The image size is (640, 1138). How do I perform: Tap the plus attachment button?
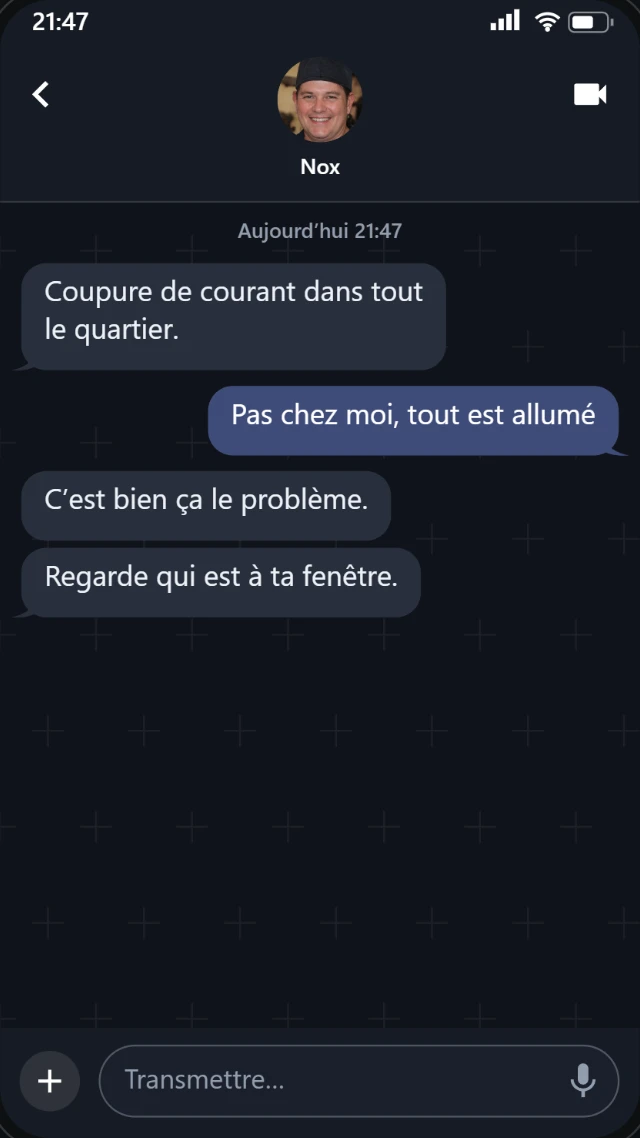[49, 1081]
